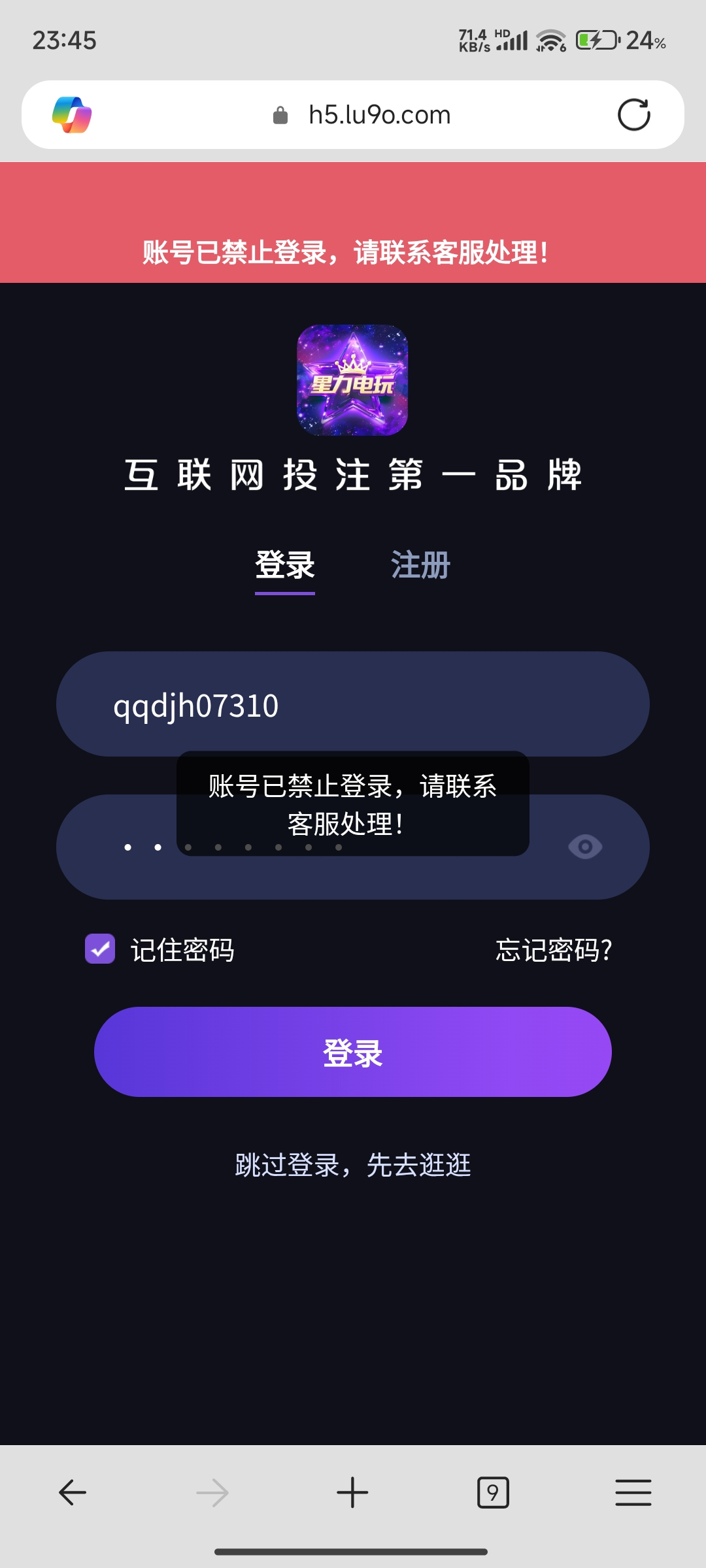Open the browser hamburger menu
This screenshot has height=1568, width=706.
tap(633, 1493)
